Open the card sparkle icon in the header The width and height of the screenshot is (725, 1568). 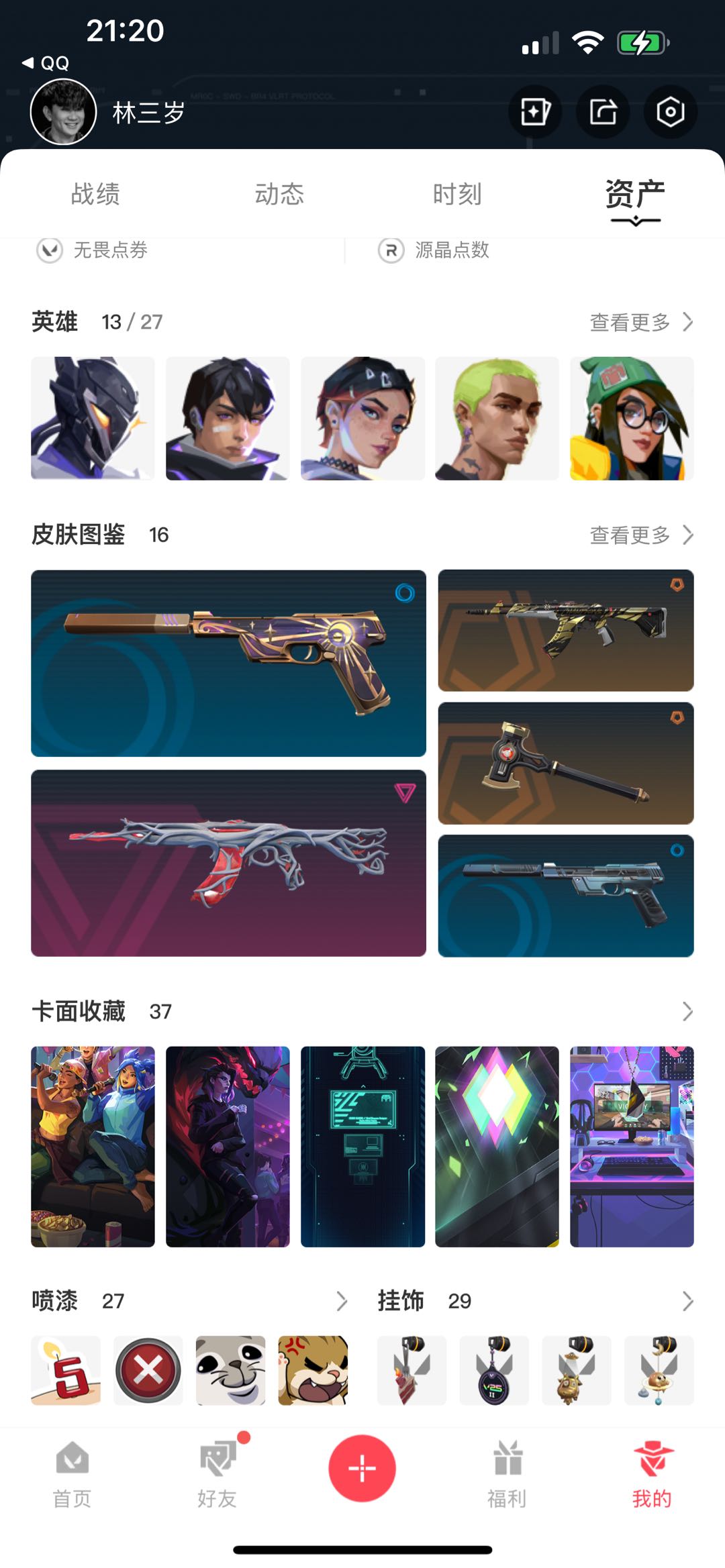pos(535,112)
